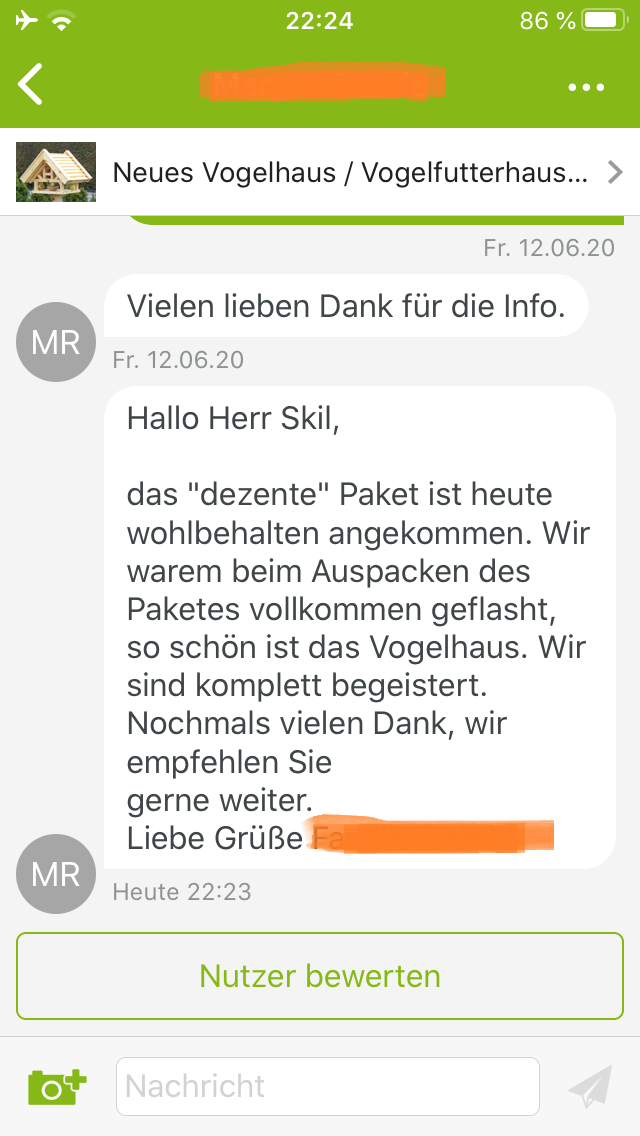The height and width of the screenshot is (1136, 640).
Task: Attach a photo with the camera icon
Action: [57, 1086]
